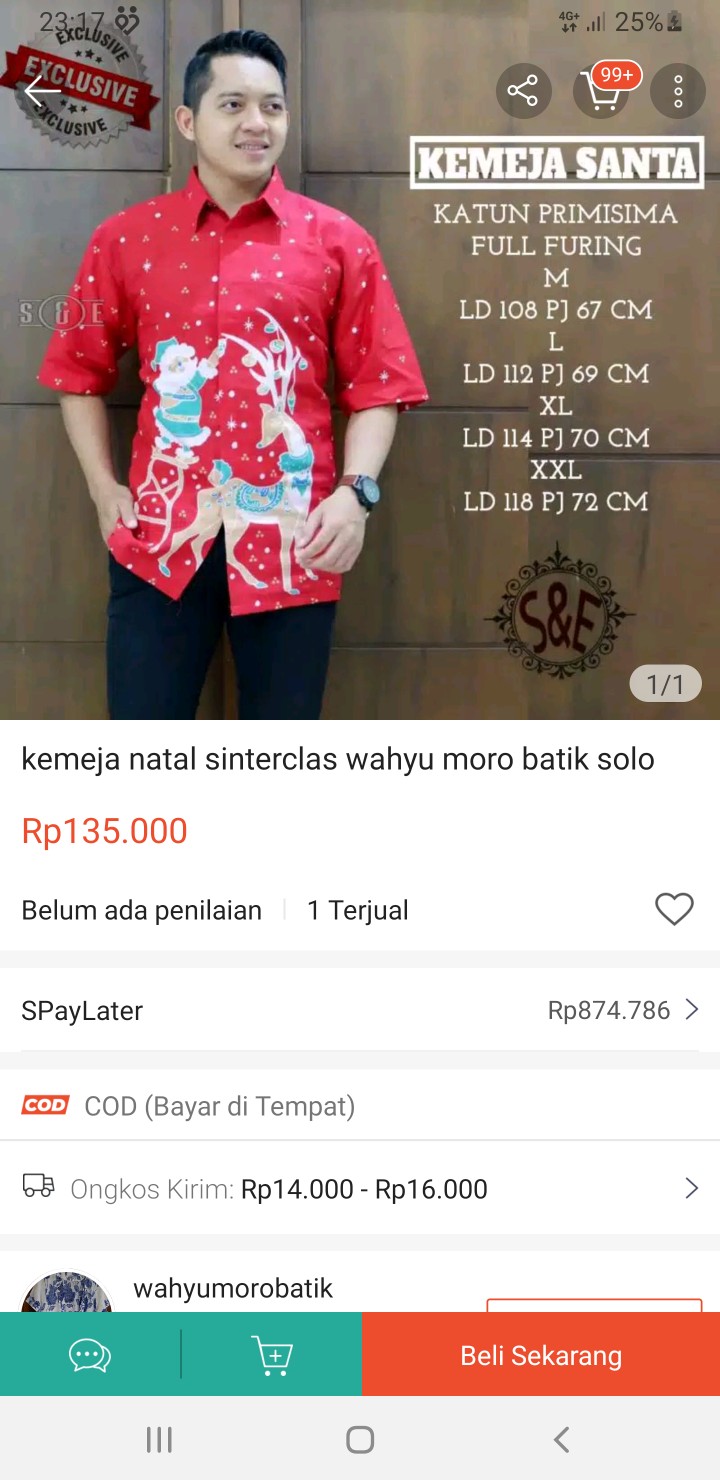The width and height of the screenshot is (720, 1480).
Task: Toggle the wishlist heart for this product
Action: pos(673,908)
